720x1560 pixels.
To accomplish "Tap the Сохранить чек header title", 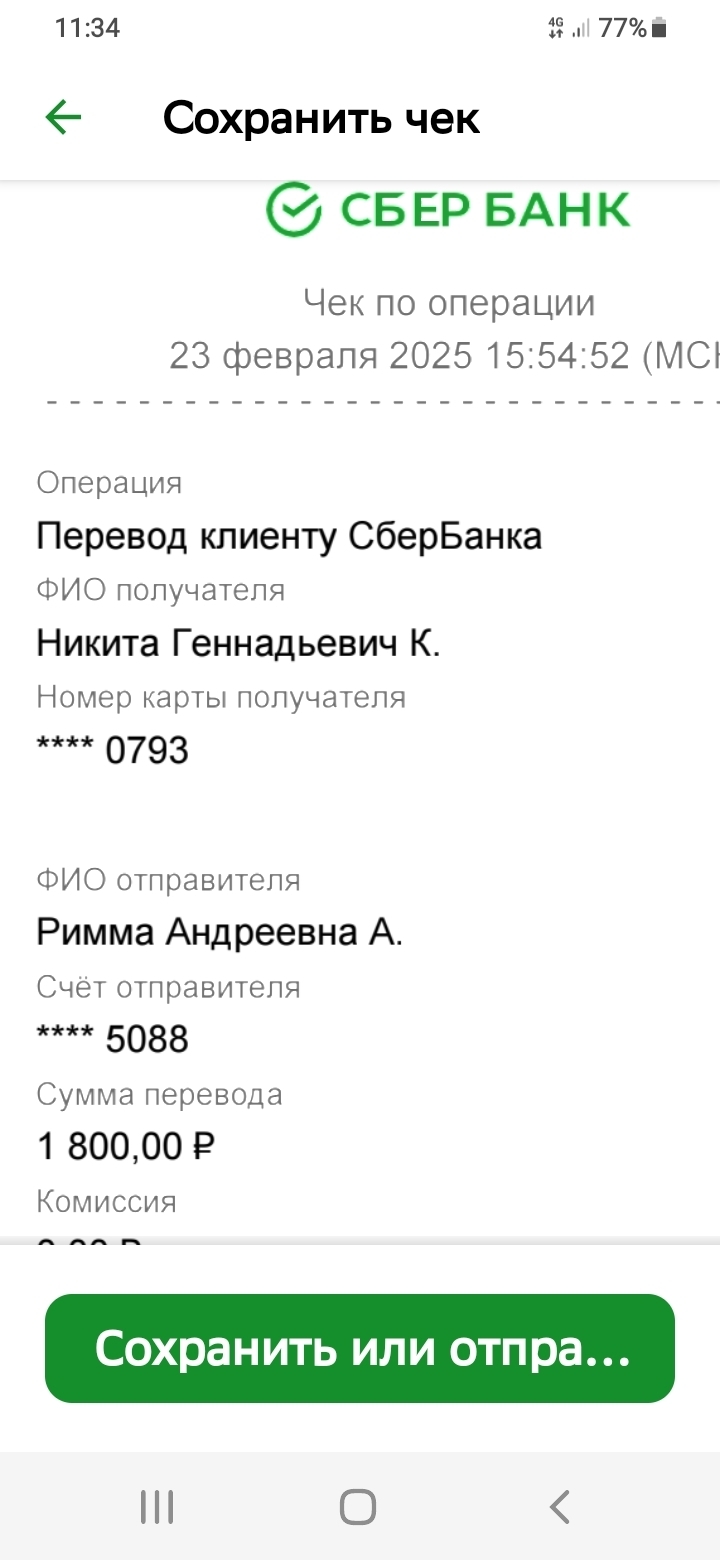I will 321,117.
